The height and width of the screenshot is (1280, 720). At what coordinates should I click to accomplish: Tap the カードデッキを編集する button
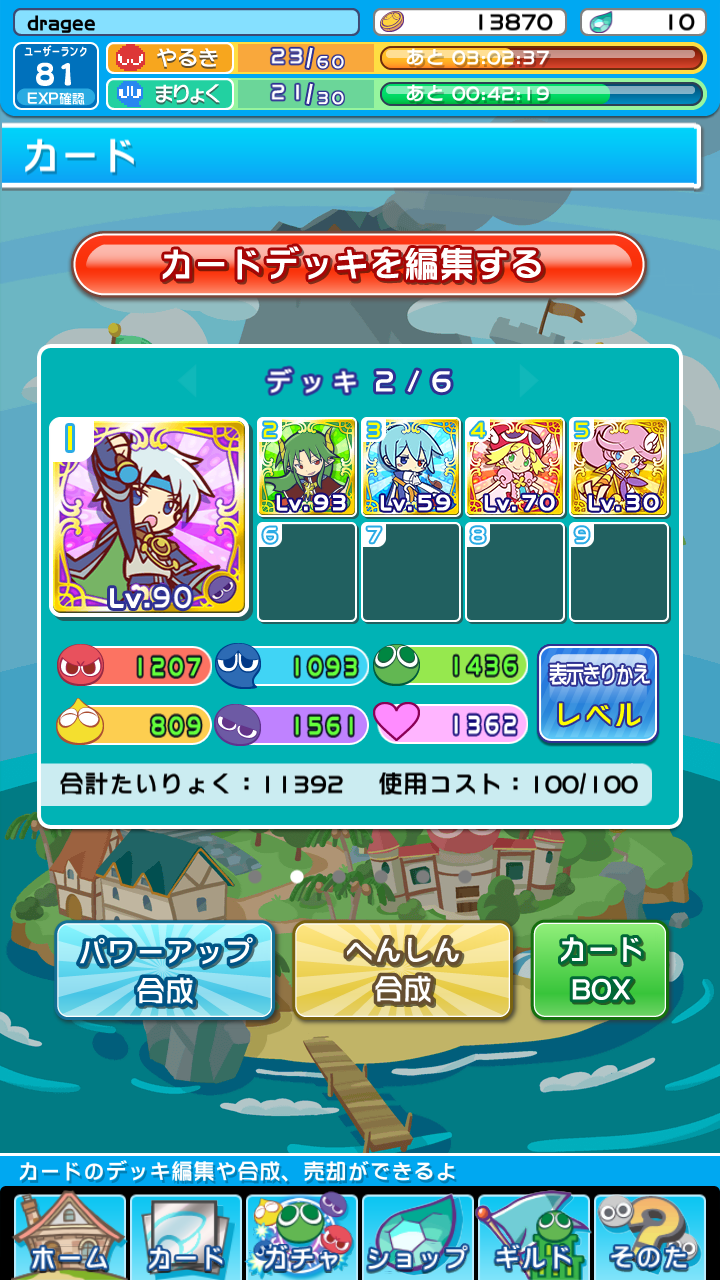359,265
